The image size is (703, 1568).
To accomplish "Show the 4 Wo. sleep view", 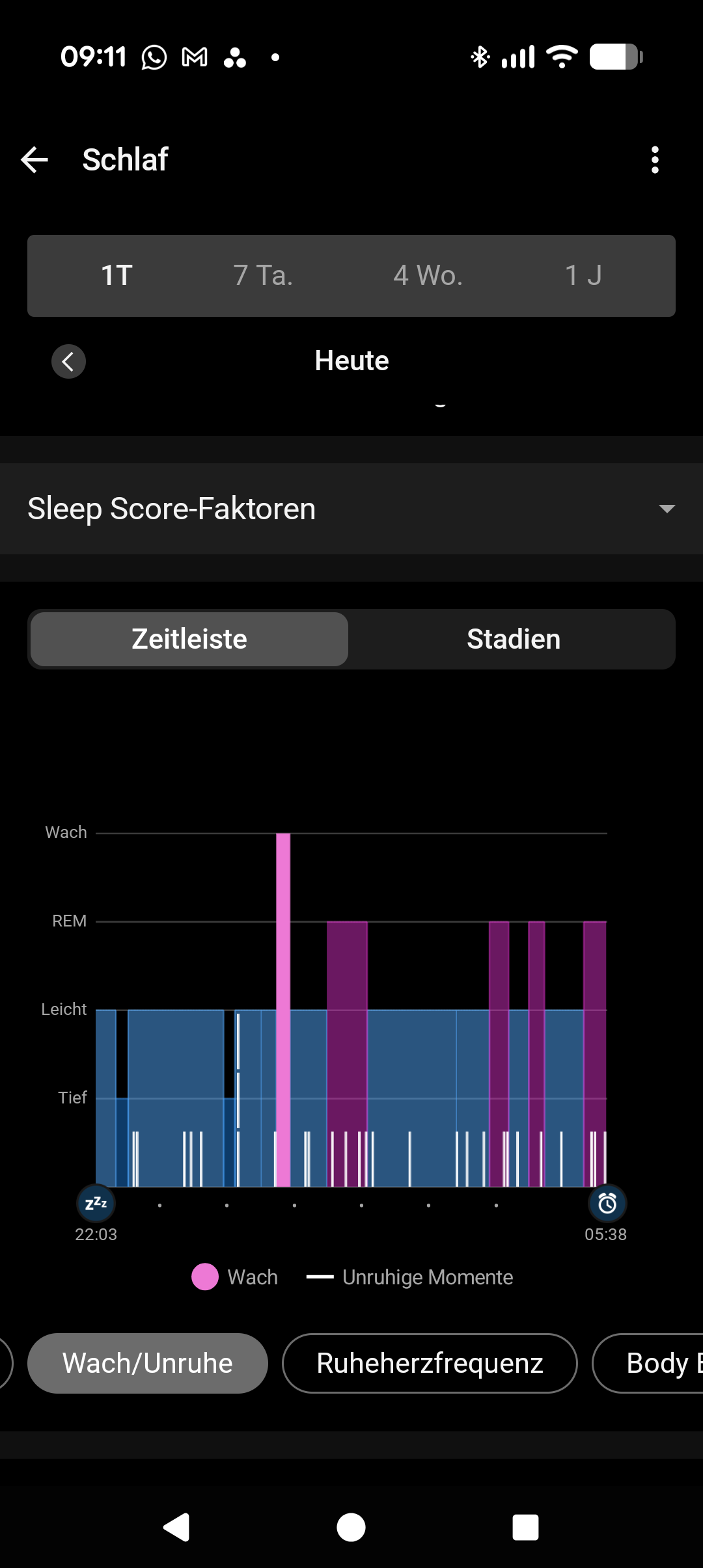I will 428,276.
